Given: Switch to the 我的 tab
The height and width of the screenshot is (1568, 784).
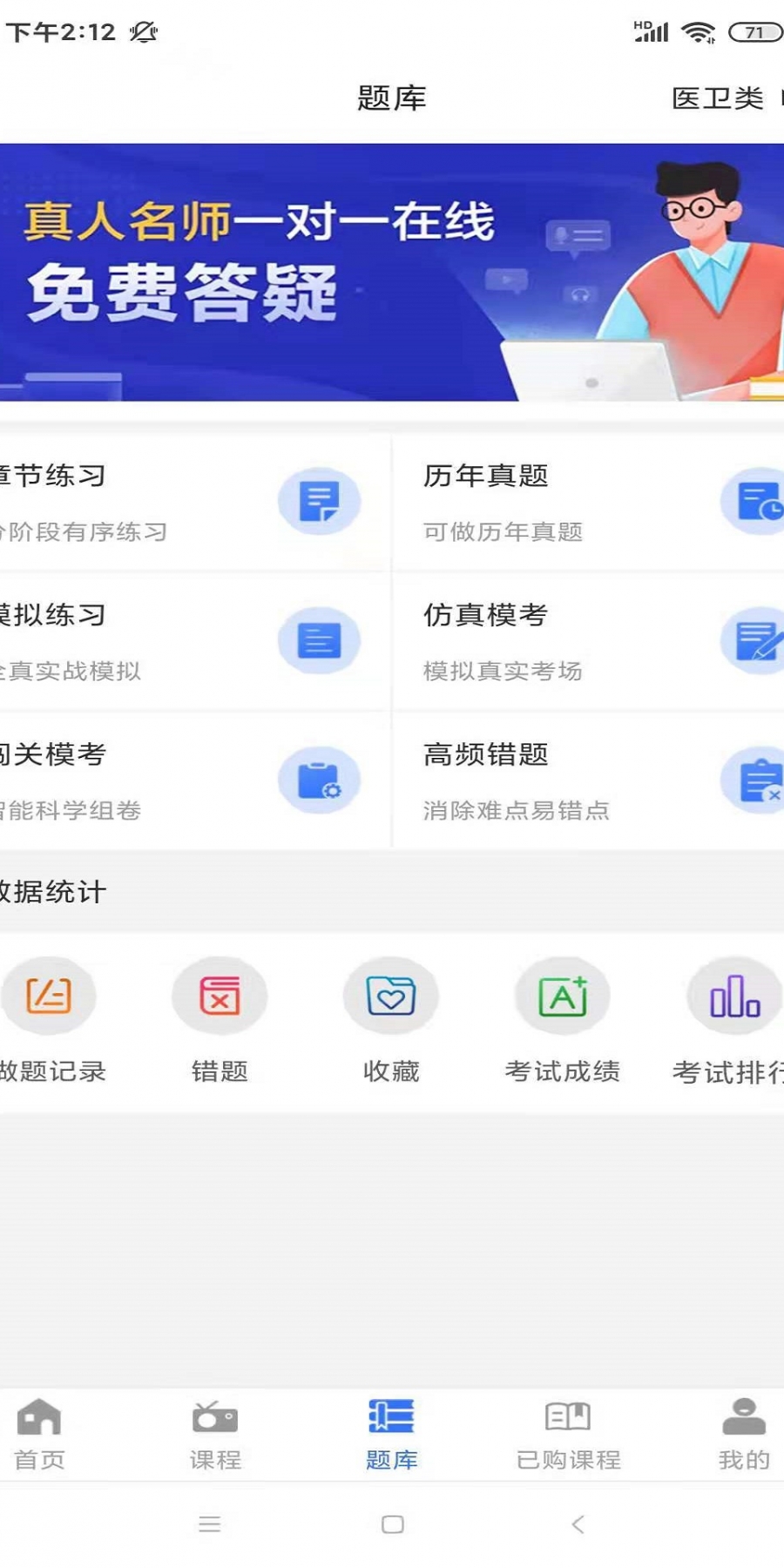Looking at the screenshot, I should click(744, 1434).
